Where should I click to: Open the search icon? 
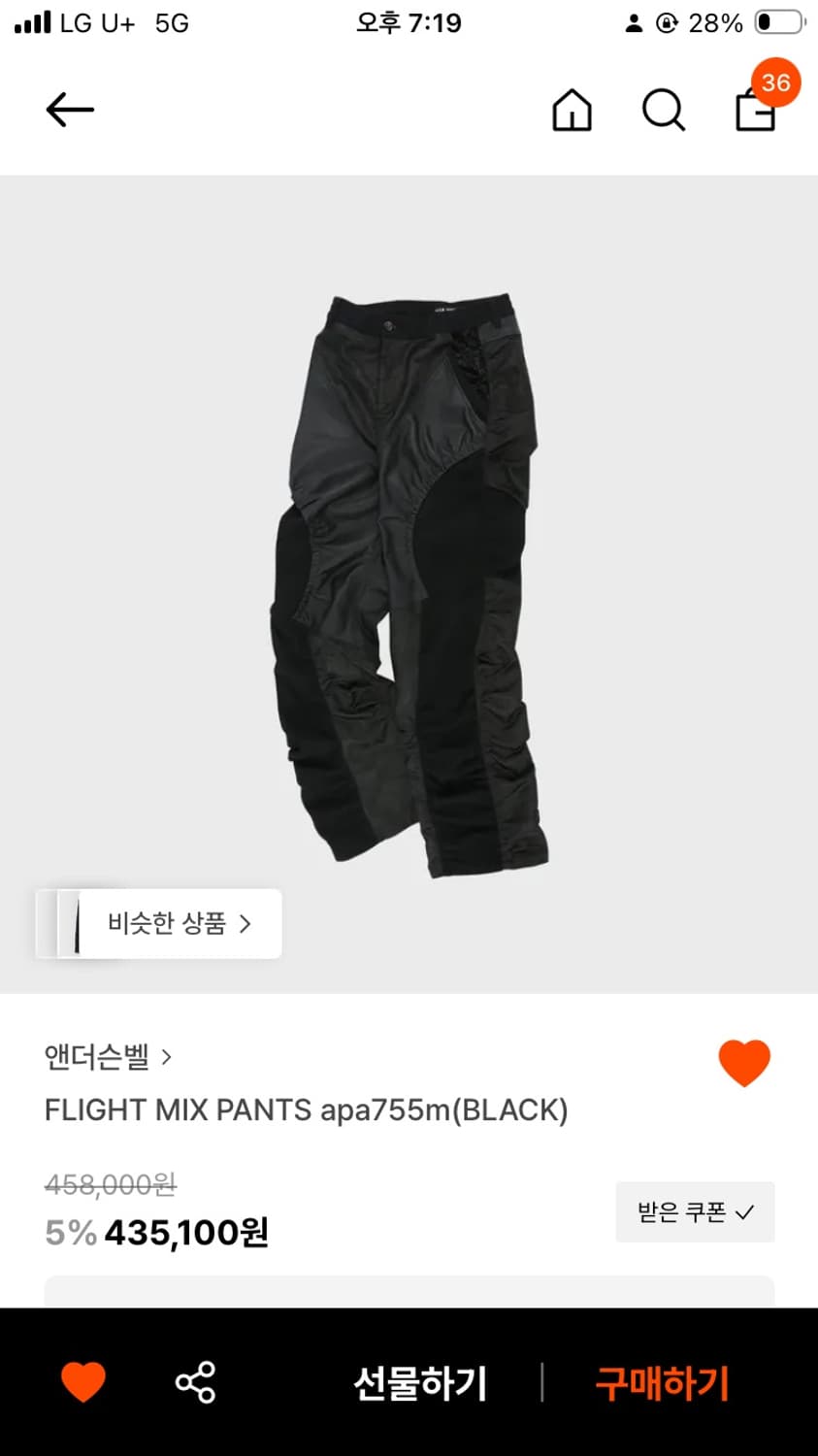[662, 110]
